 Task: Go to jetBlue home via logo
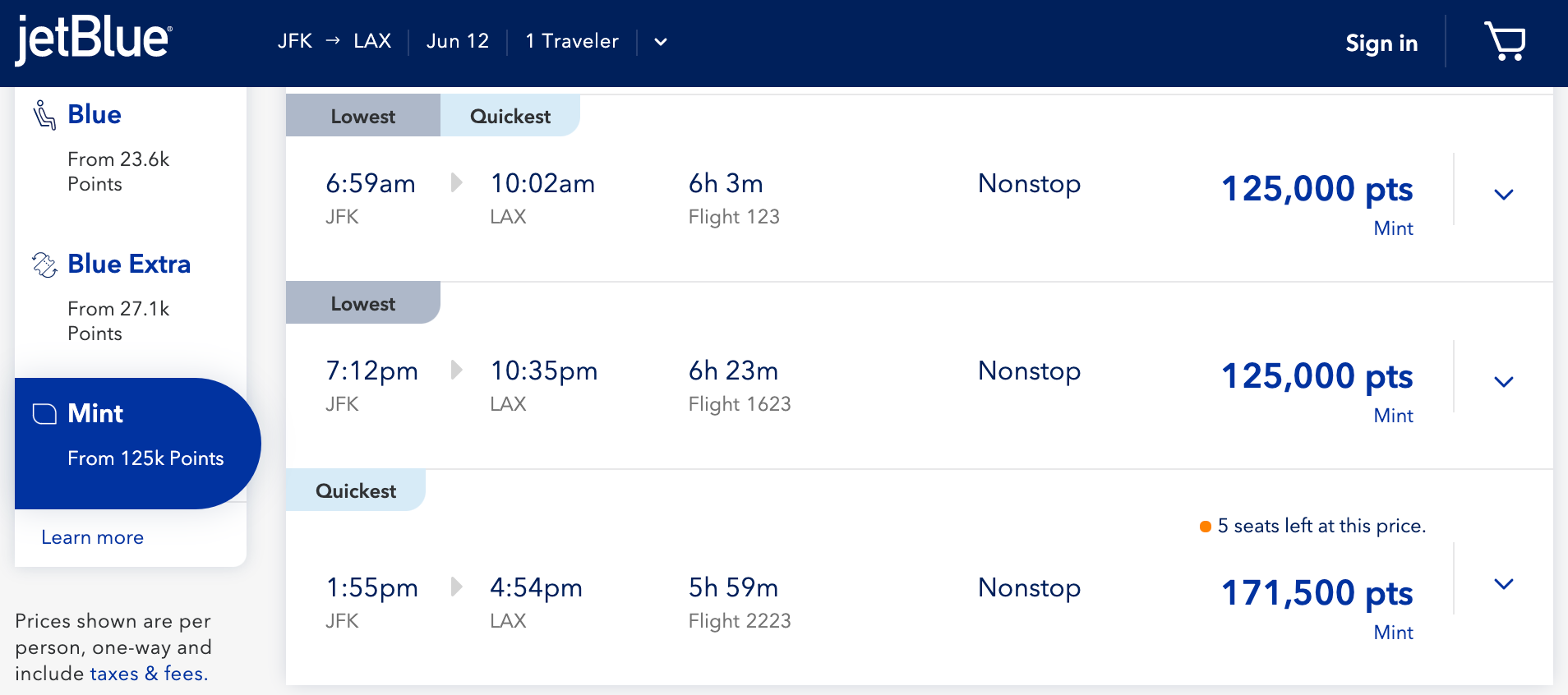click(93, 39)
